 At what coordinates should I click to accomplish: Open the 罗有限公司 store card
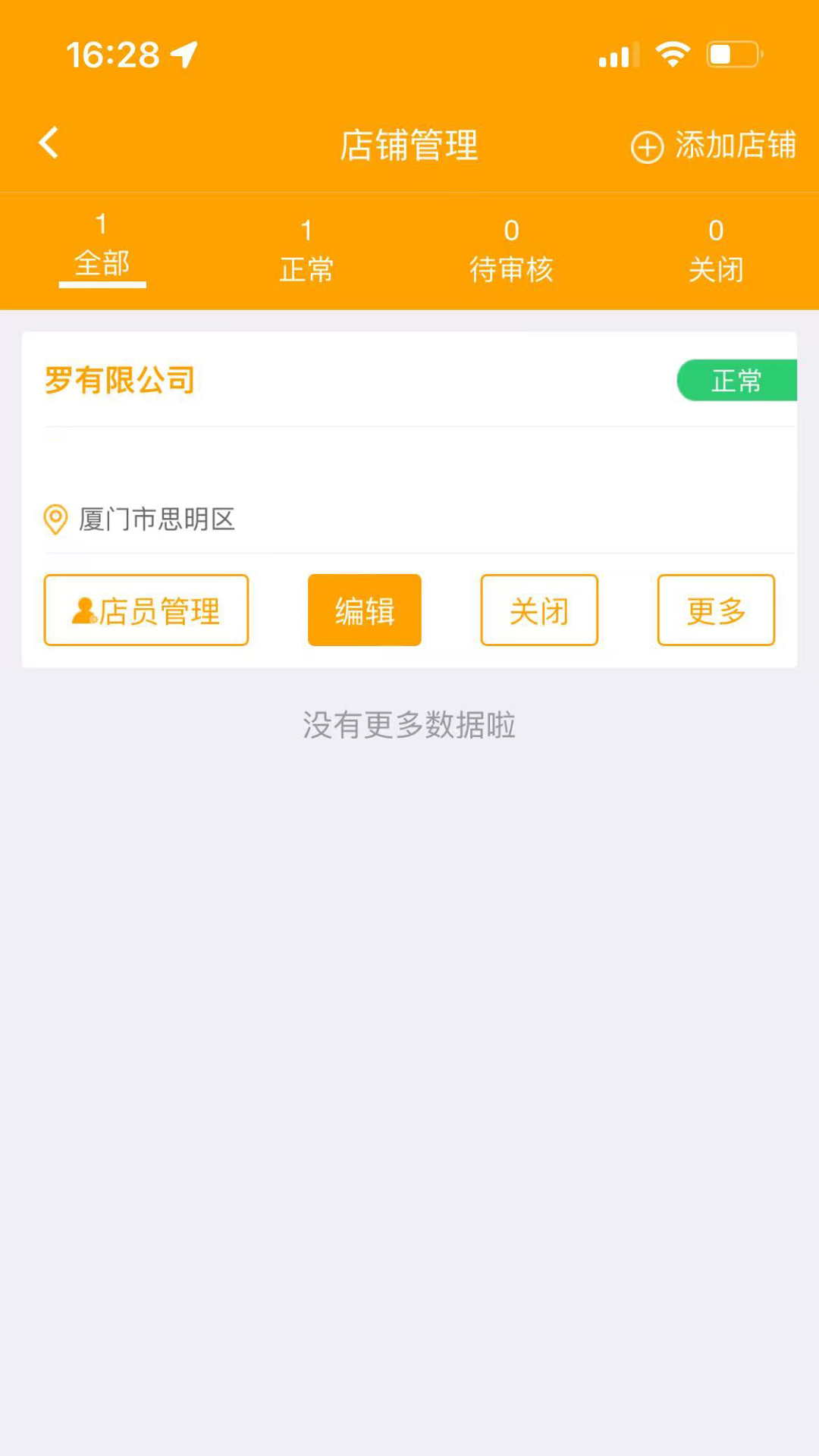point(120,380)
